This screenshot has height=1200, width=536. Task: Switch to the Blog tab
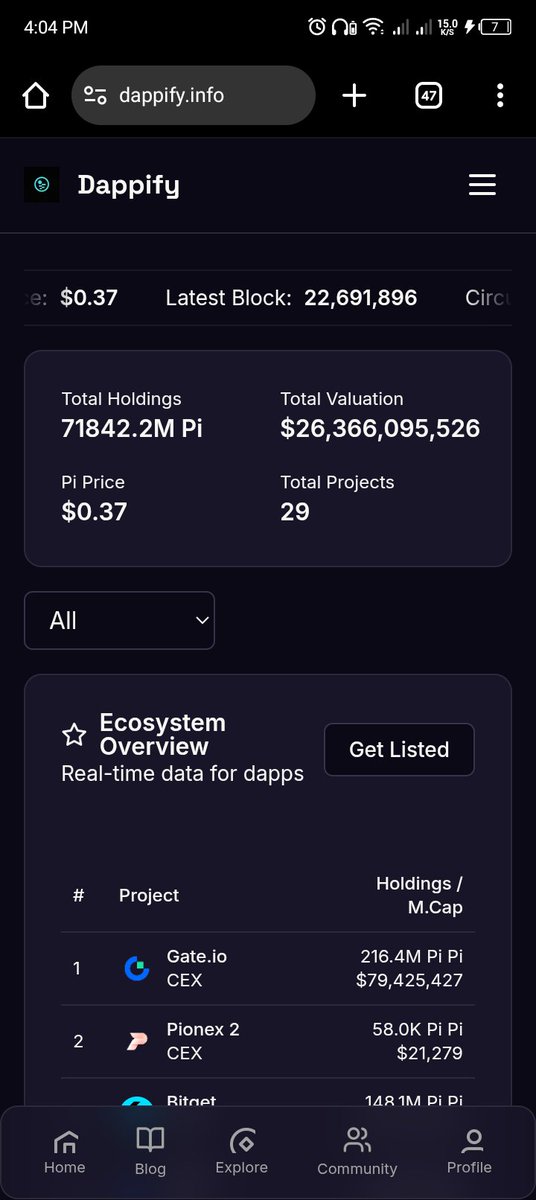tap(150, 1152)
